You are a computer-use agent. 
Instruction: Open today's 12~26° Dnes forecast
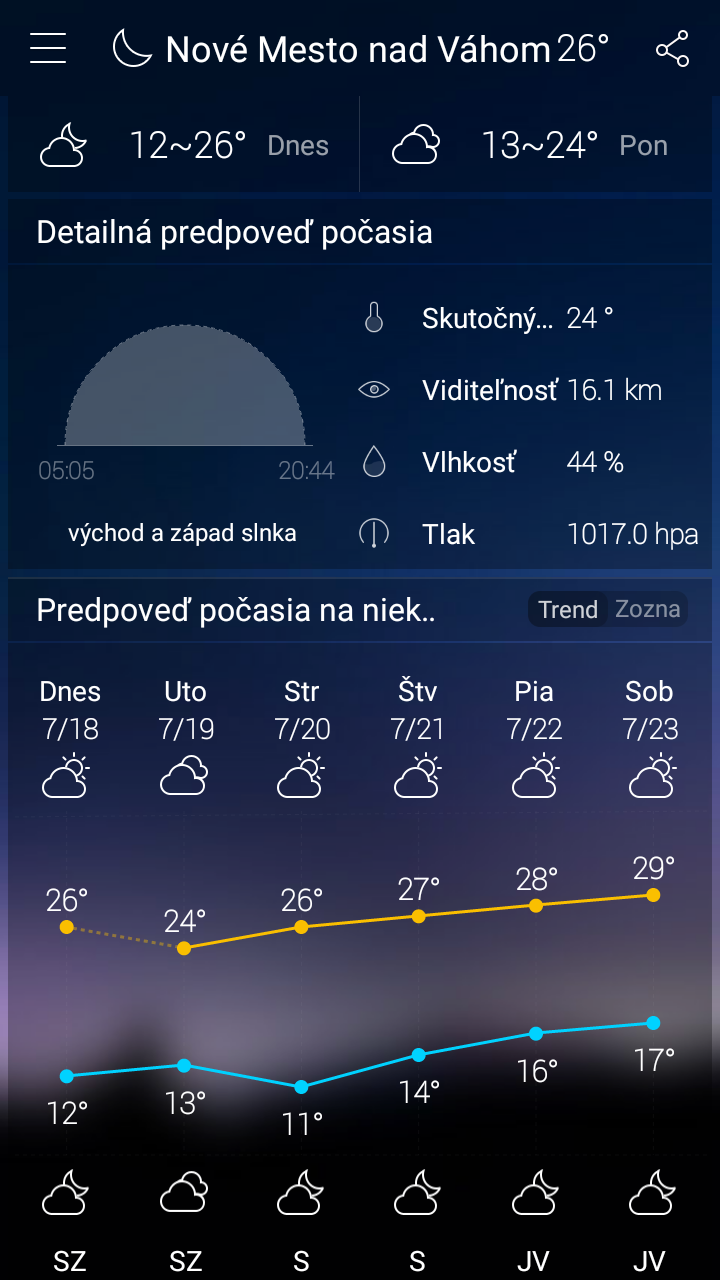(184, 146)
